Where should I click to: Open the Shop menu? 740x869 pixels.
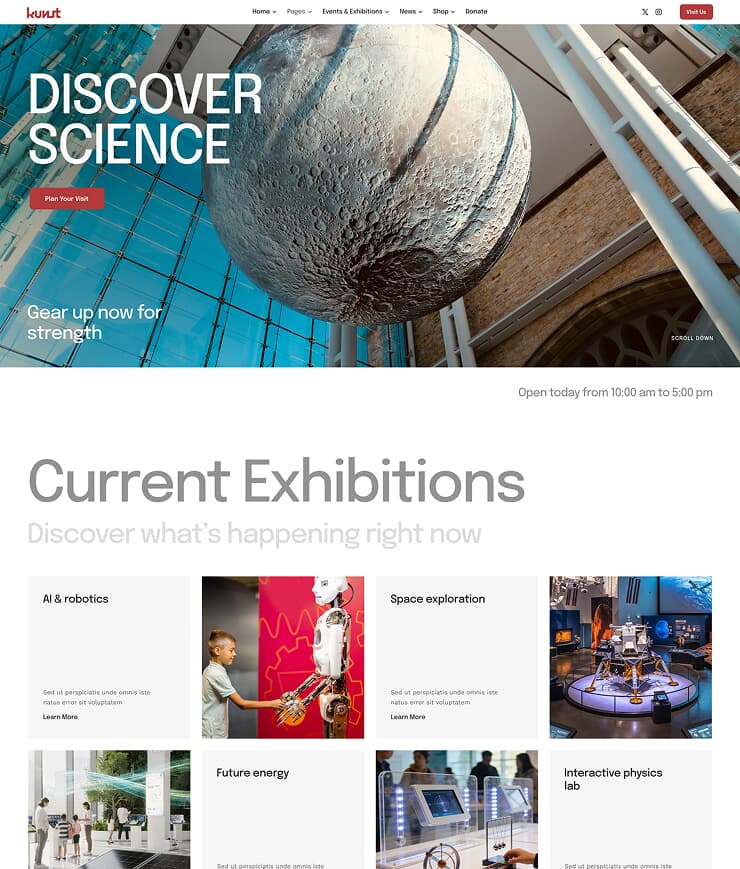coord(443,12)
